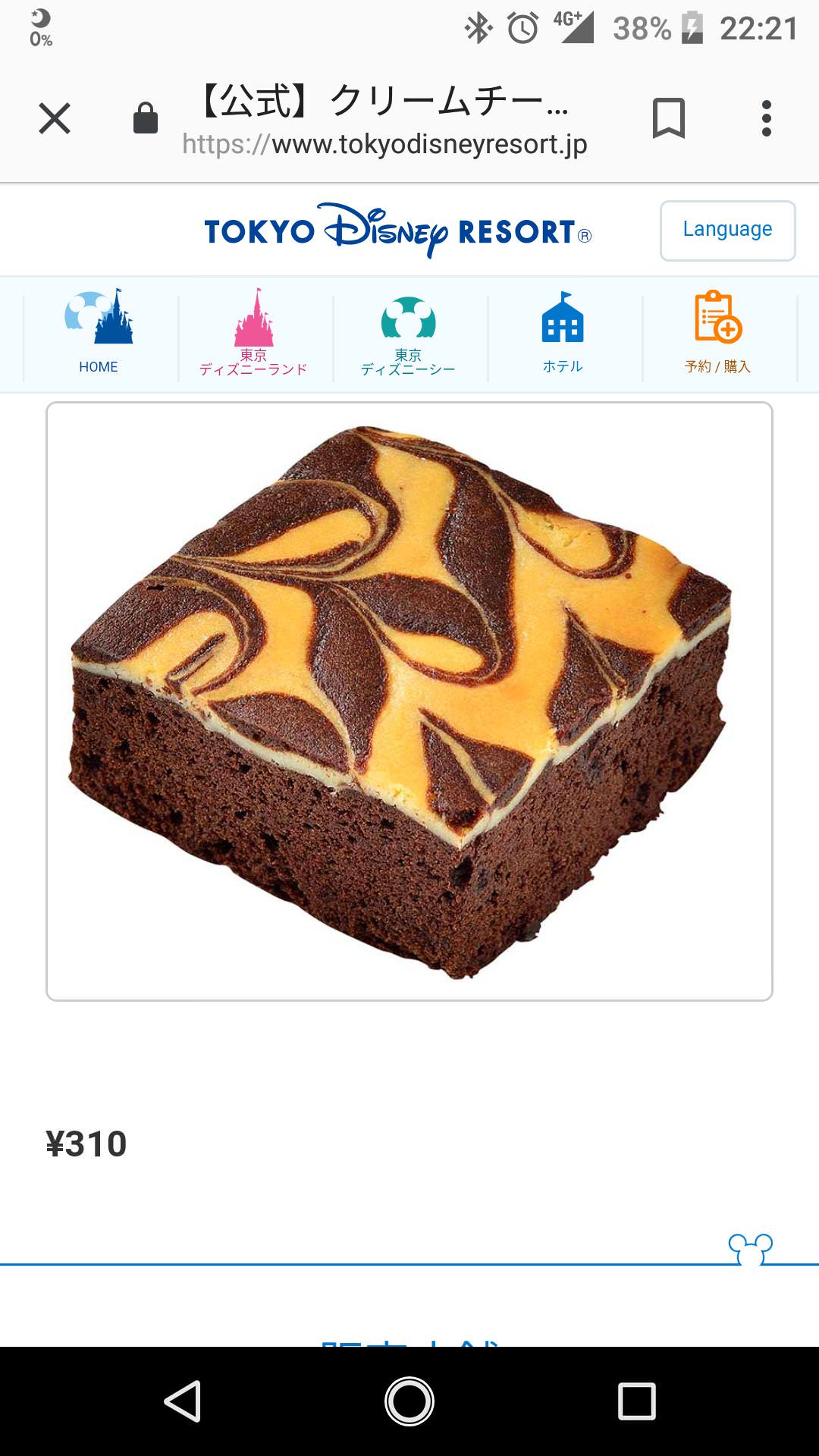Open the 東京ディズニーランド section
819x1456 pixels.
pyautogui.click(x=253, y=333)
